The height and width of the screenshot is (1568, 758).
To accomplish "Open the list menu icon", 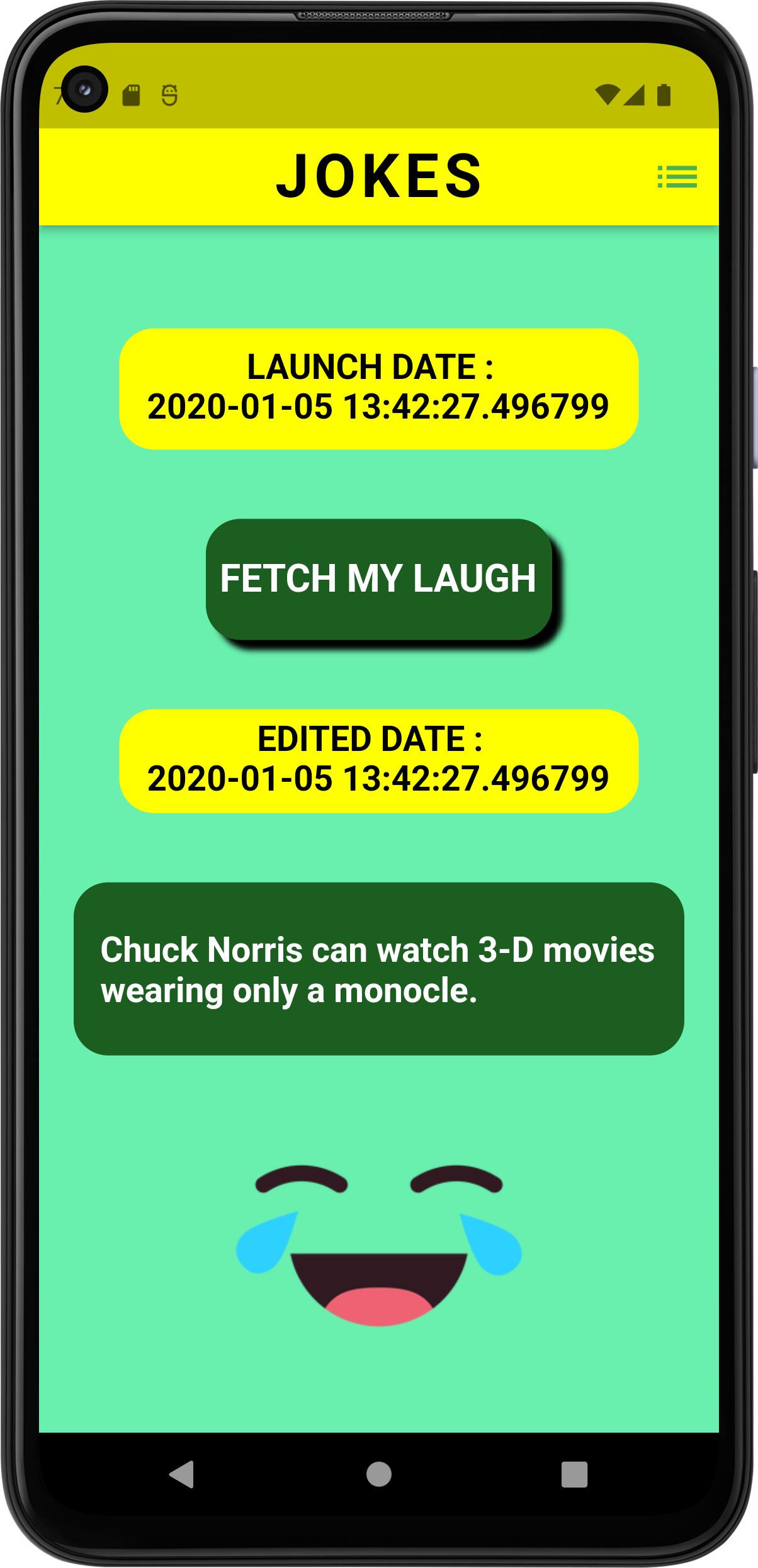I will click(677, 177).
